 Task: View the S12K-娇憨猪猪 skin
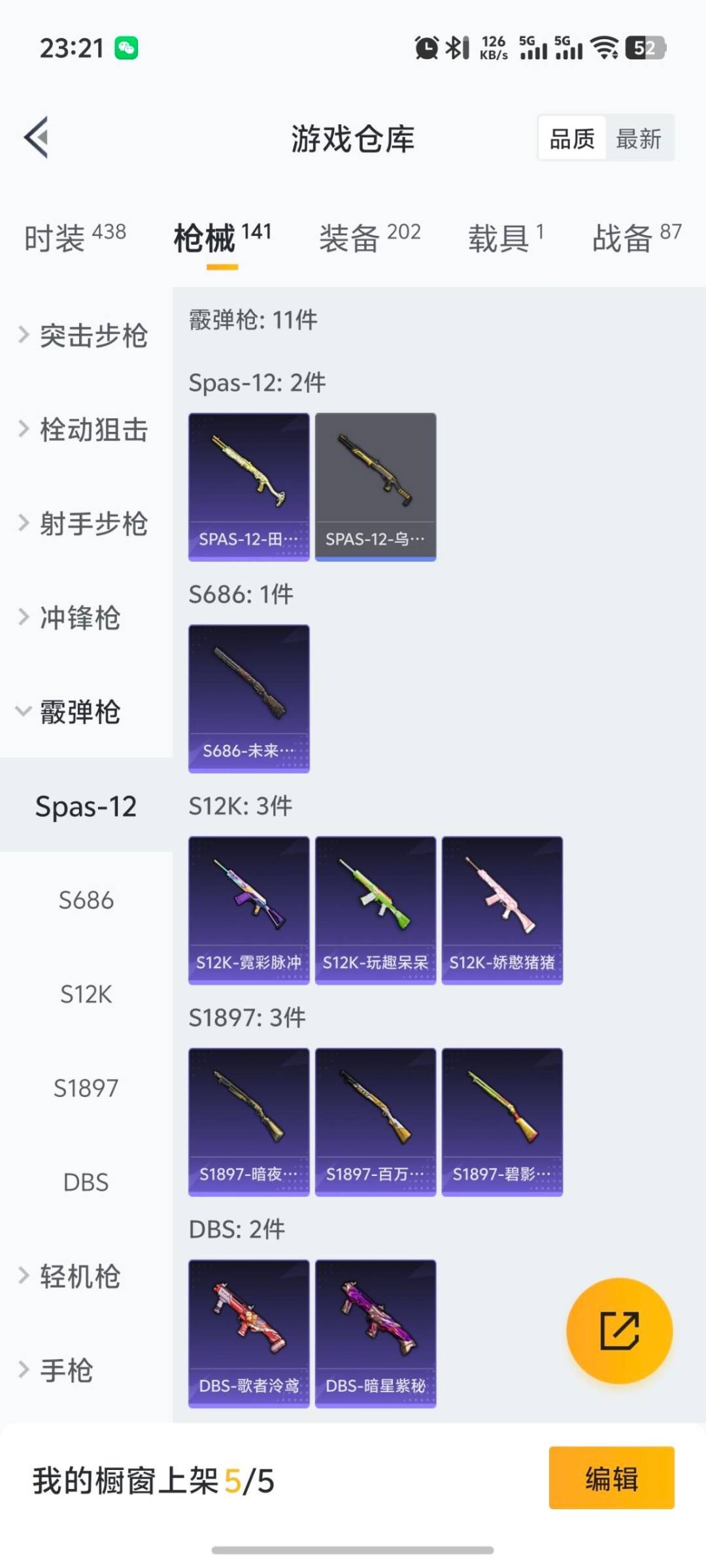click(x=502, y=910)
